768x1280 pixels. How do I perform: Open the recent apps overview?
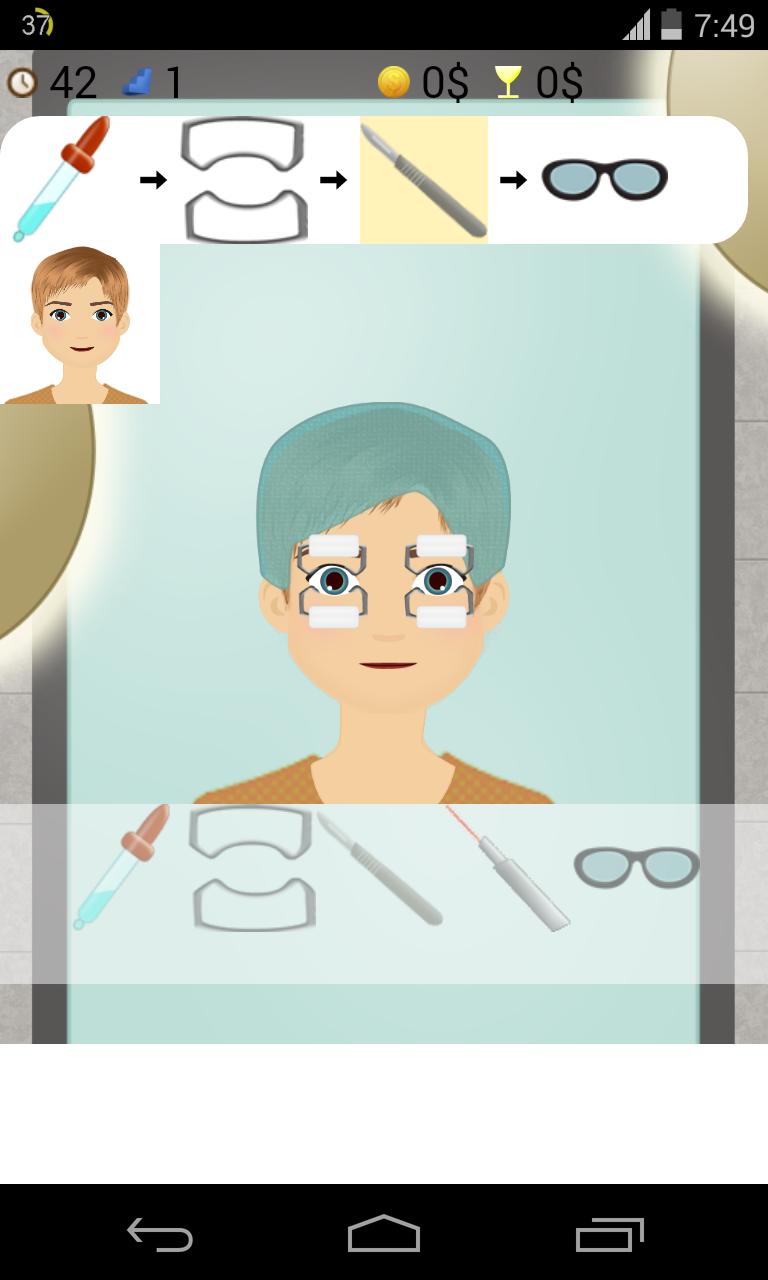(609, 1234)
